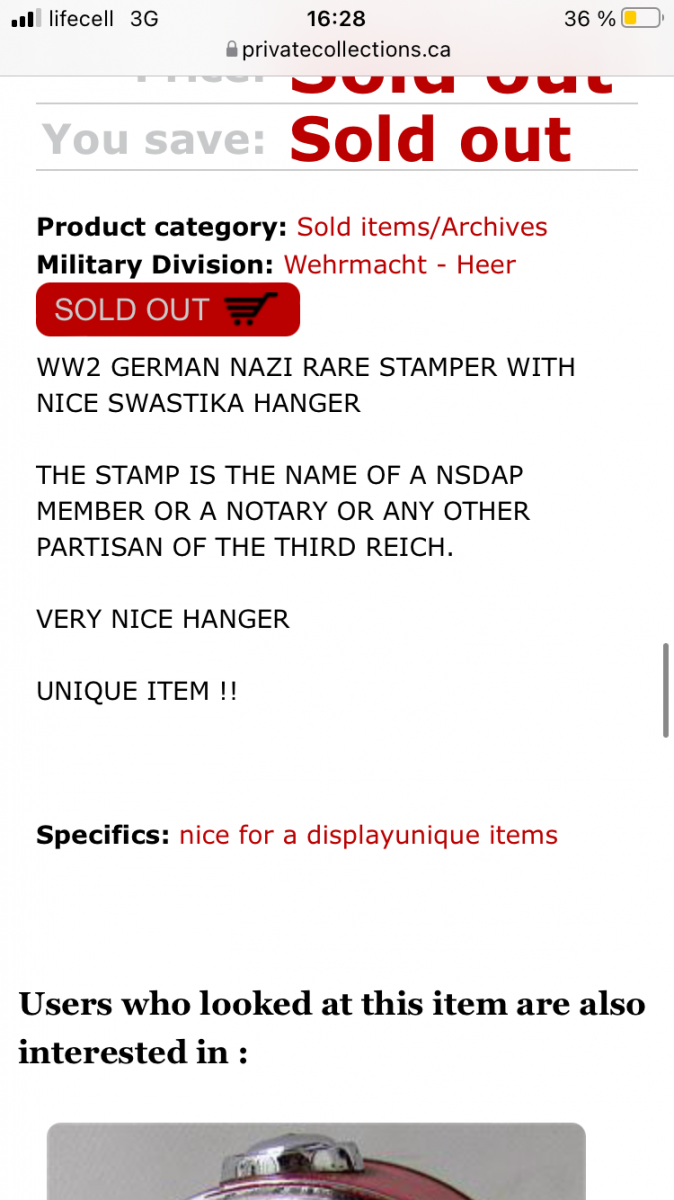This screenshot has height=1200, width=674.
Task: Tap the privatecollections.ca address bar
Action: pyautogui.click(x=338, y=49)
